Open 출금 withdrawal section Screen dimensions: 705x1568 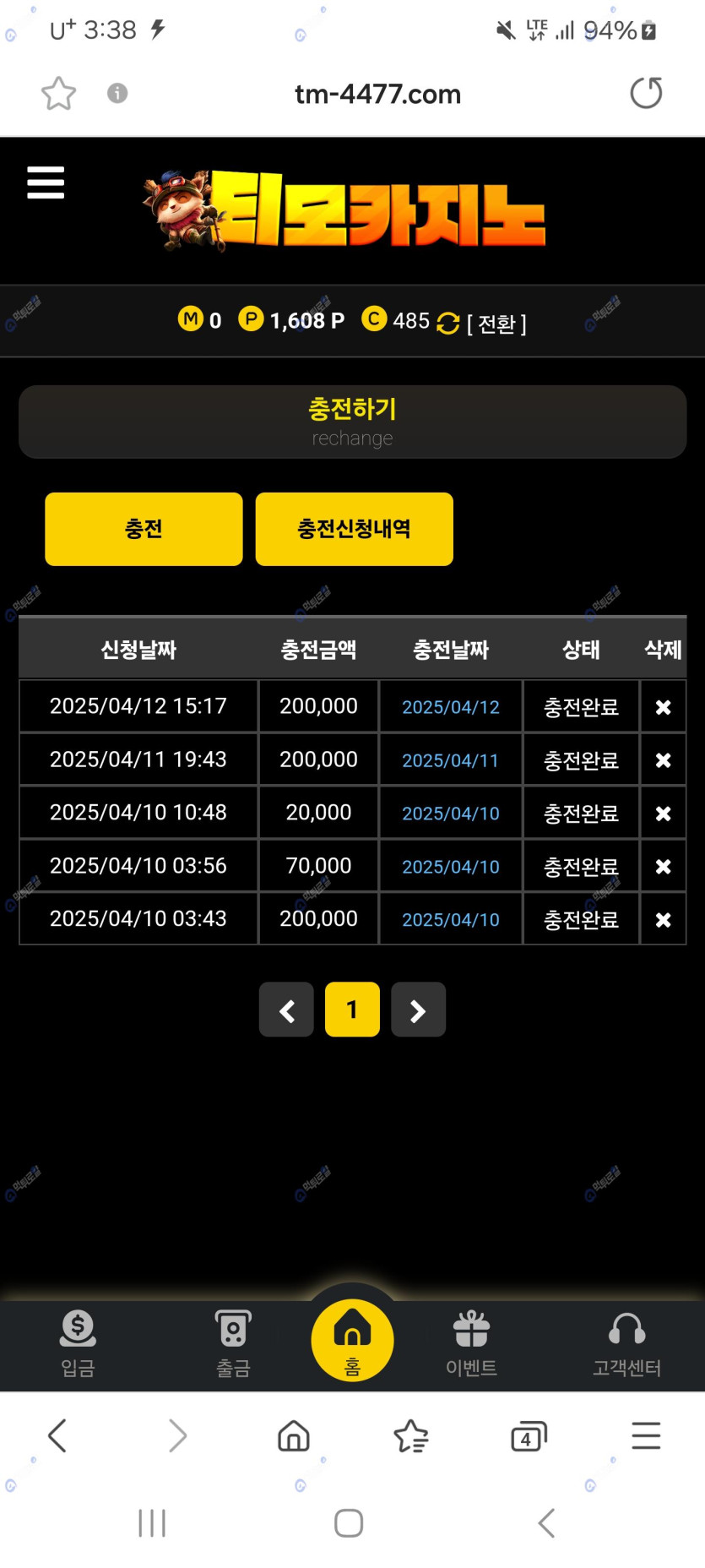[x=233, y=1343]
